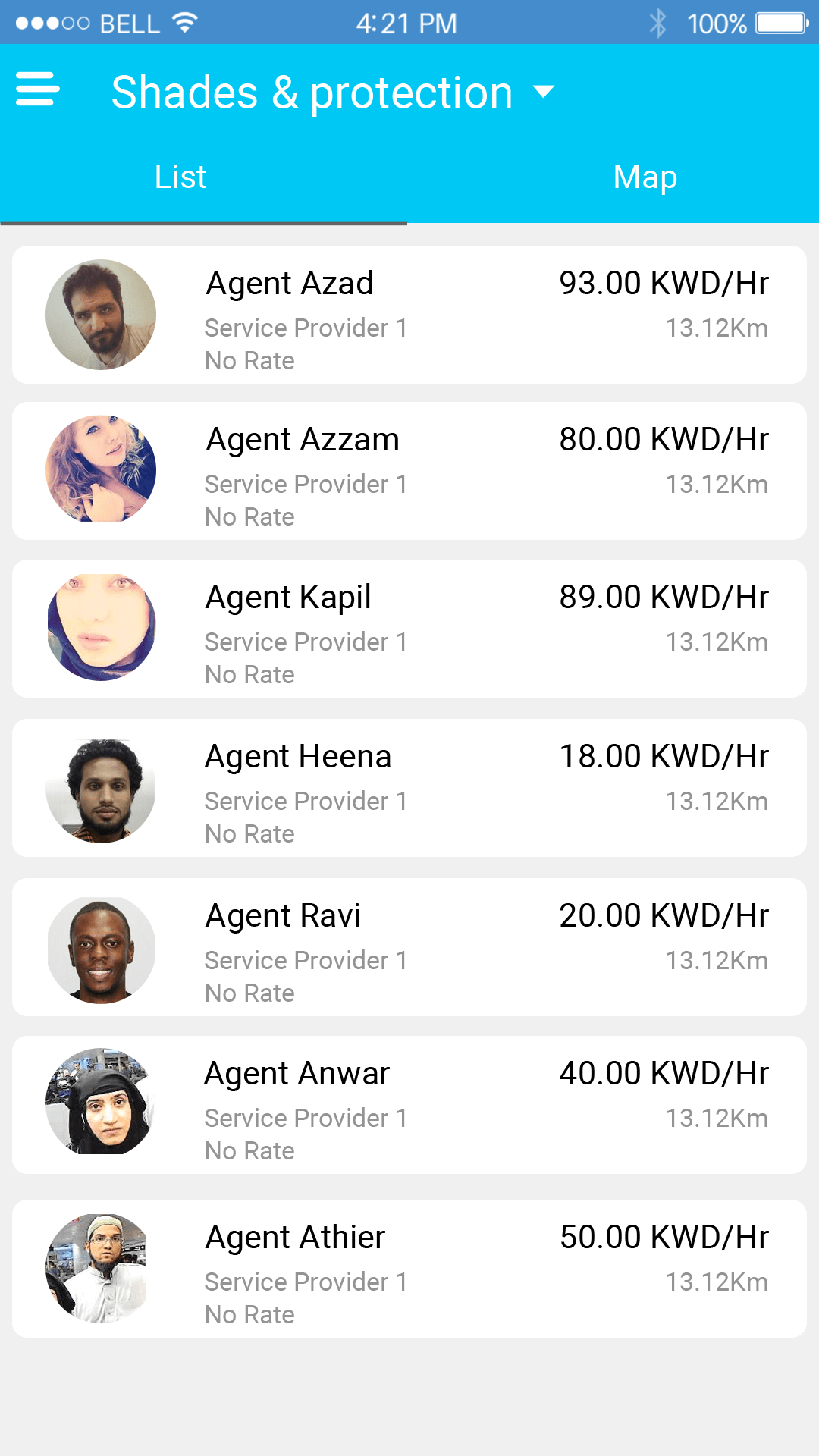
Task: Switch to the Map tab
Action: pos(645,177)
